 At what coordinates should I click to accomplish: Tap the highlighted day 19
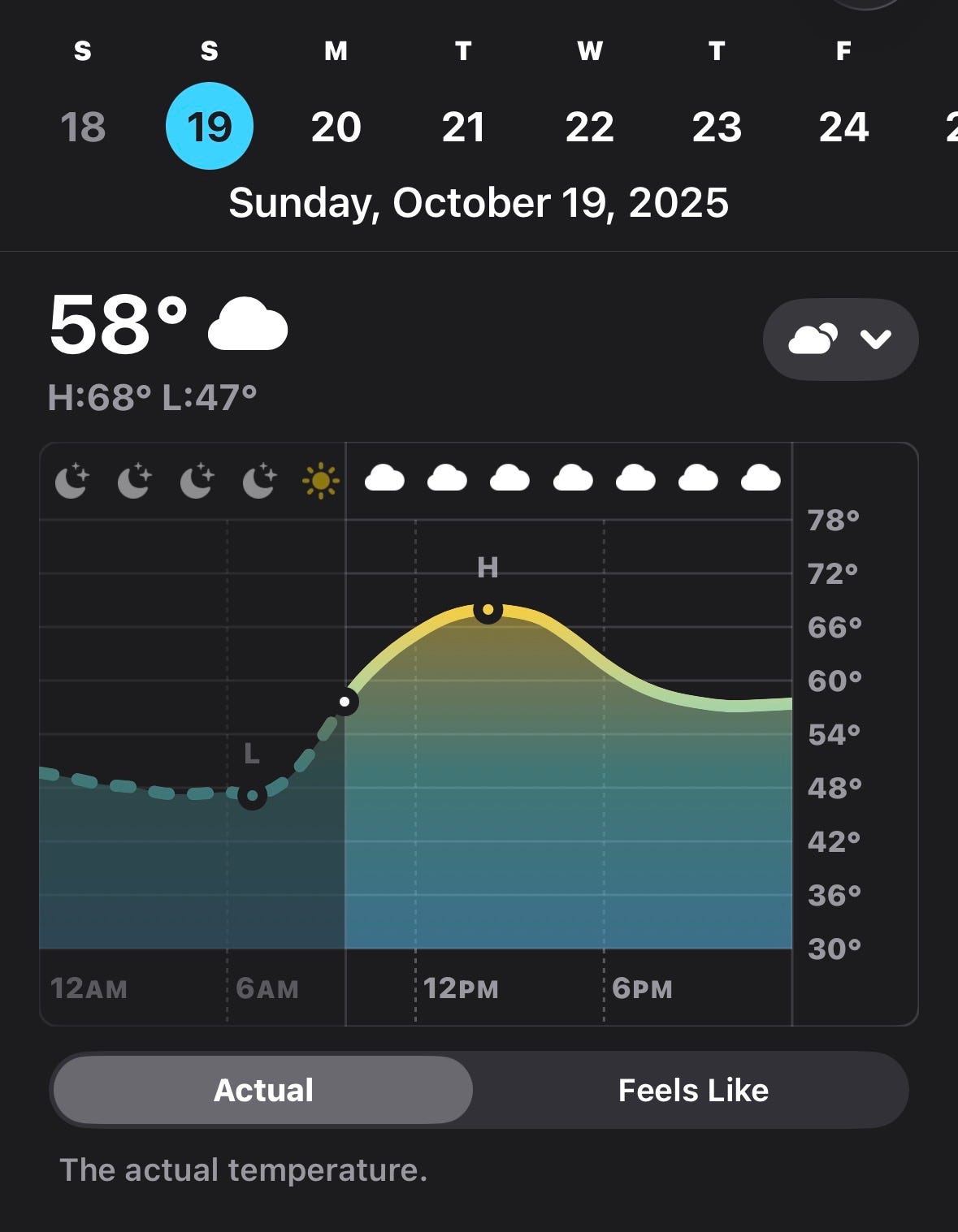[x=210, y=127]
